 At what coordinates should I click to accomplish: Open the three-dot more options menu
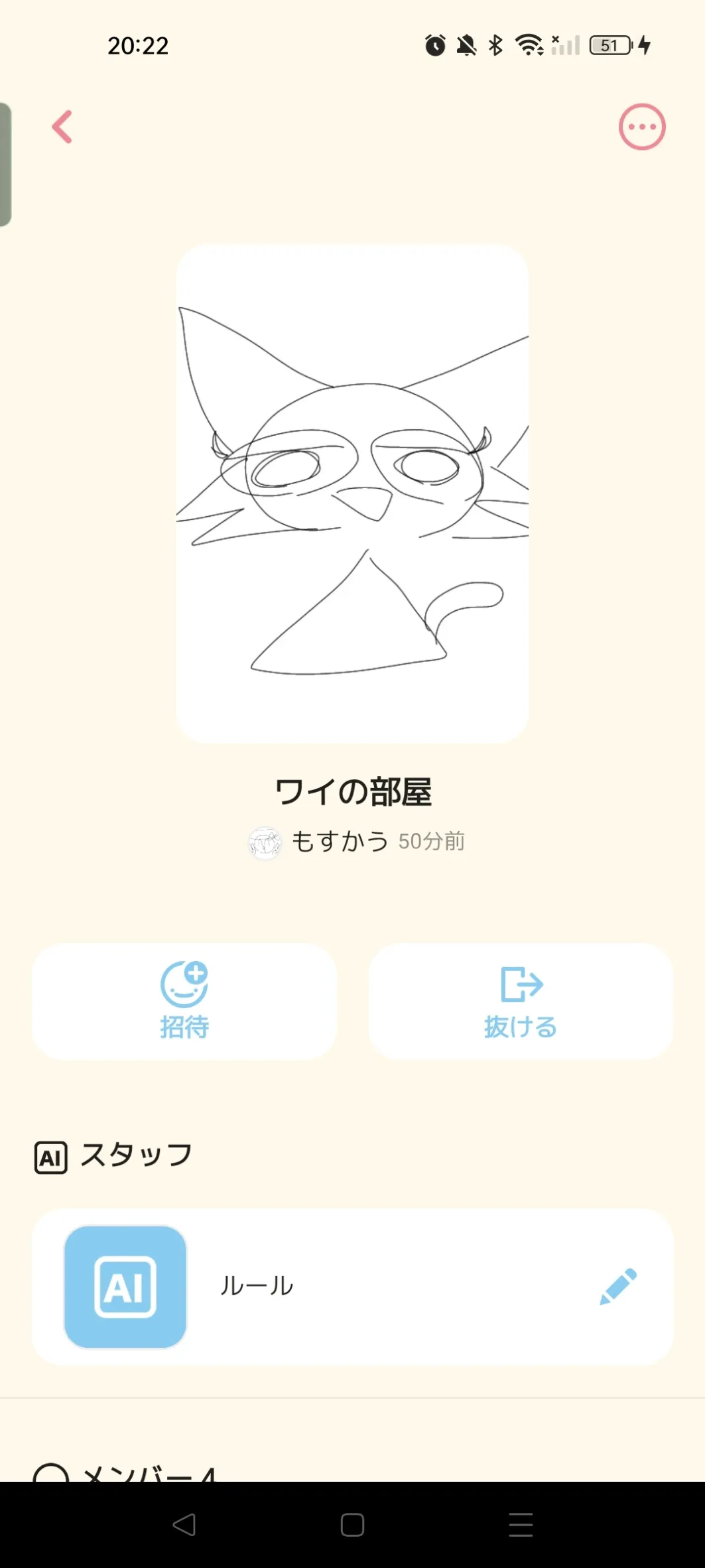pyautogui.click(x=641, y=127)
